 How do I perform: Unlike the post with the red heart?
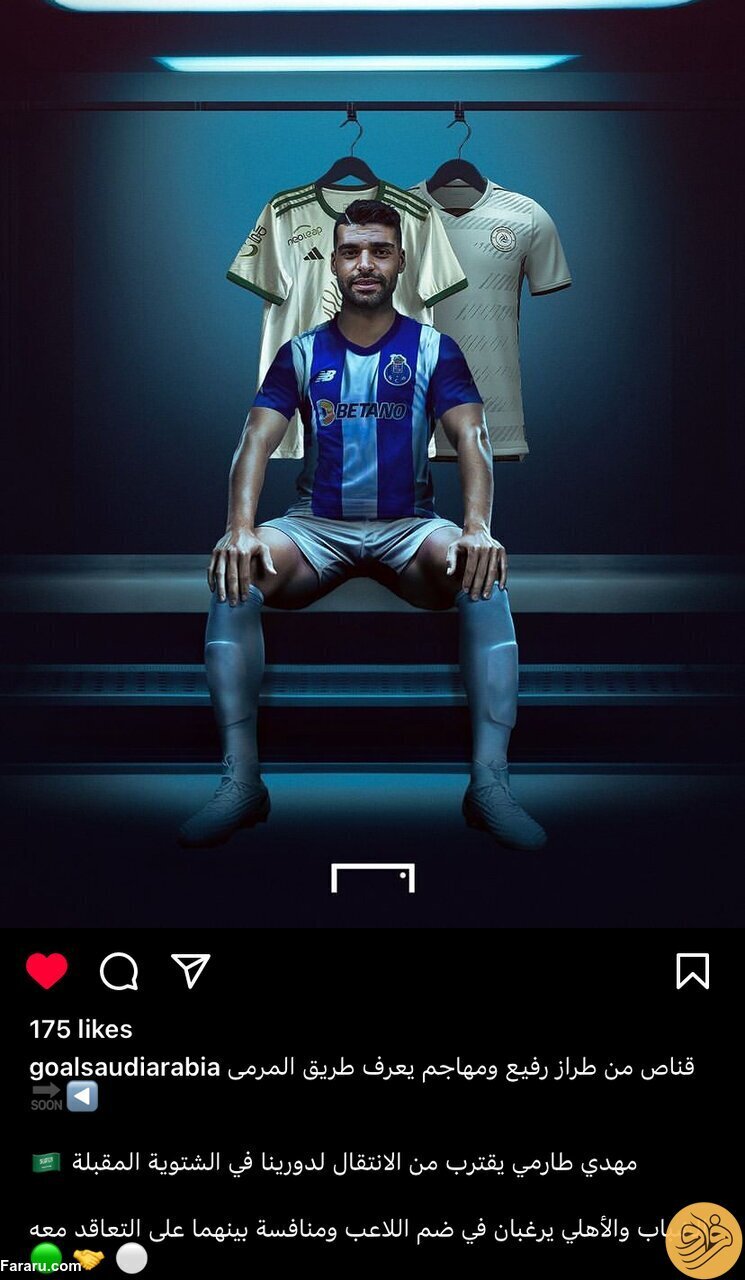(46, 971)
